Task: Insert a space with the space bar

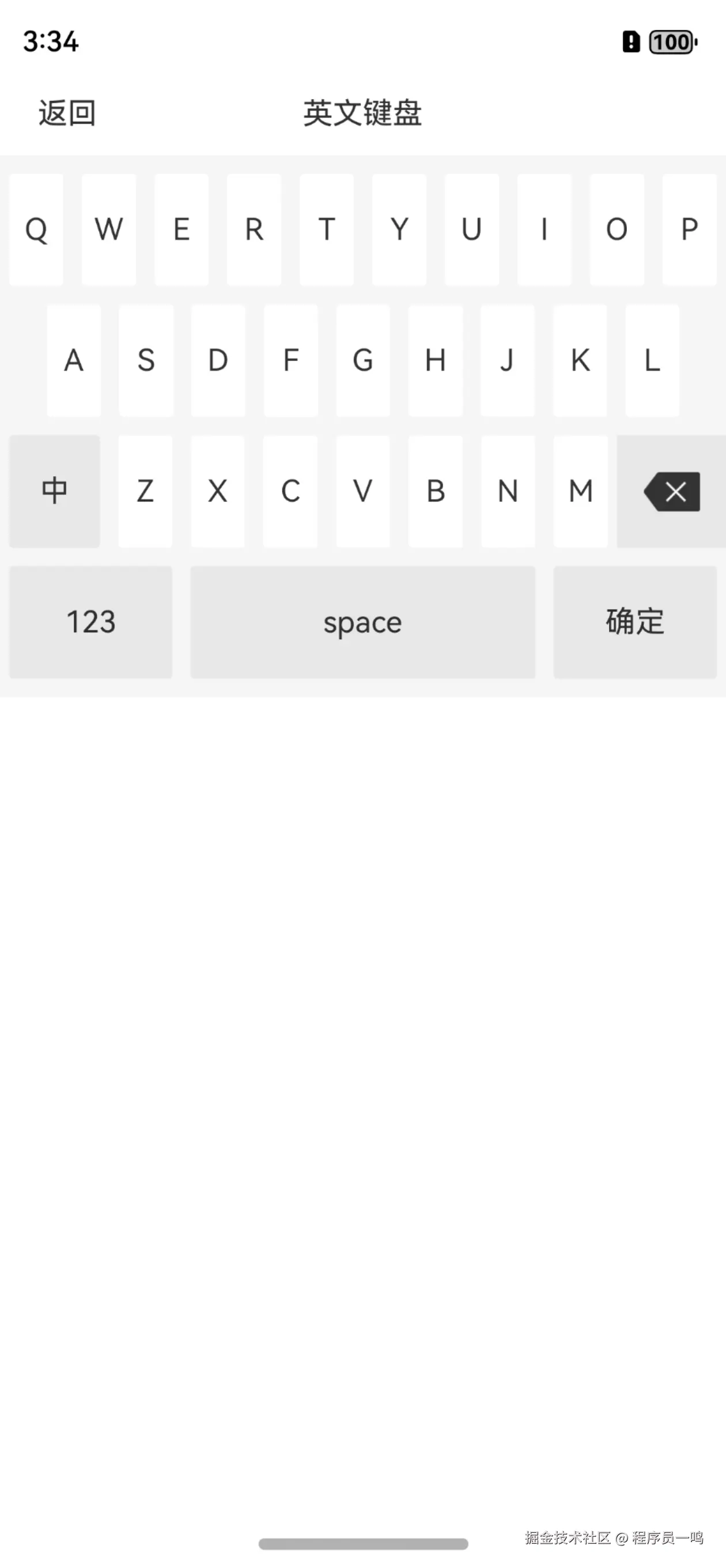Action: pos(362,622)
